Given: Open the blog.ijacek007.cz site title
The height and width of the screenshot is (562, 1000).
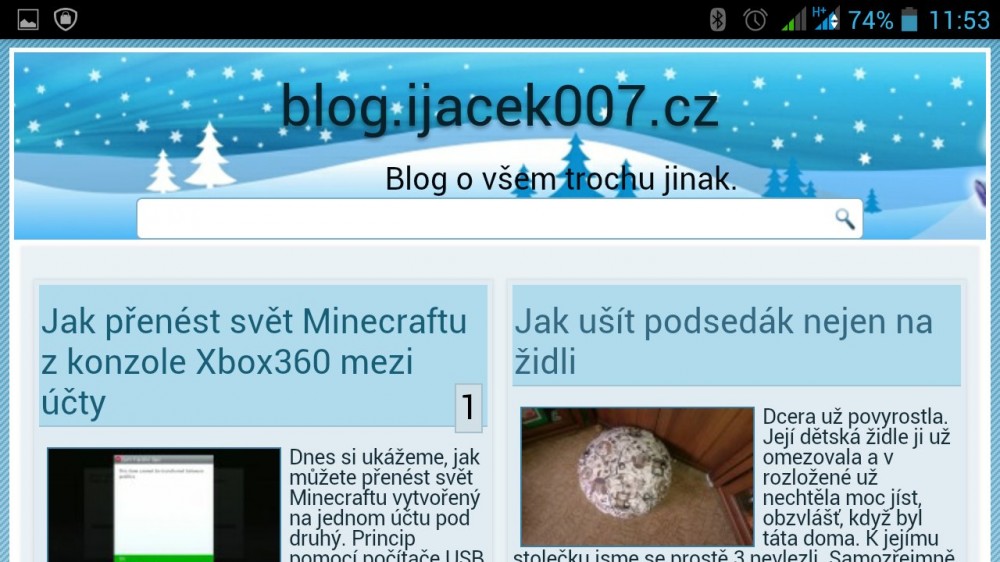Looking at the screenshot, I should point(499,105).
